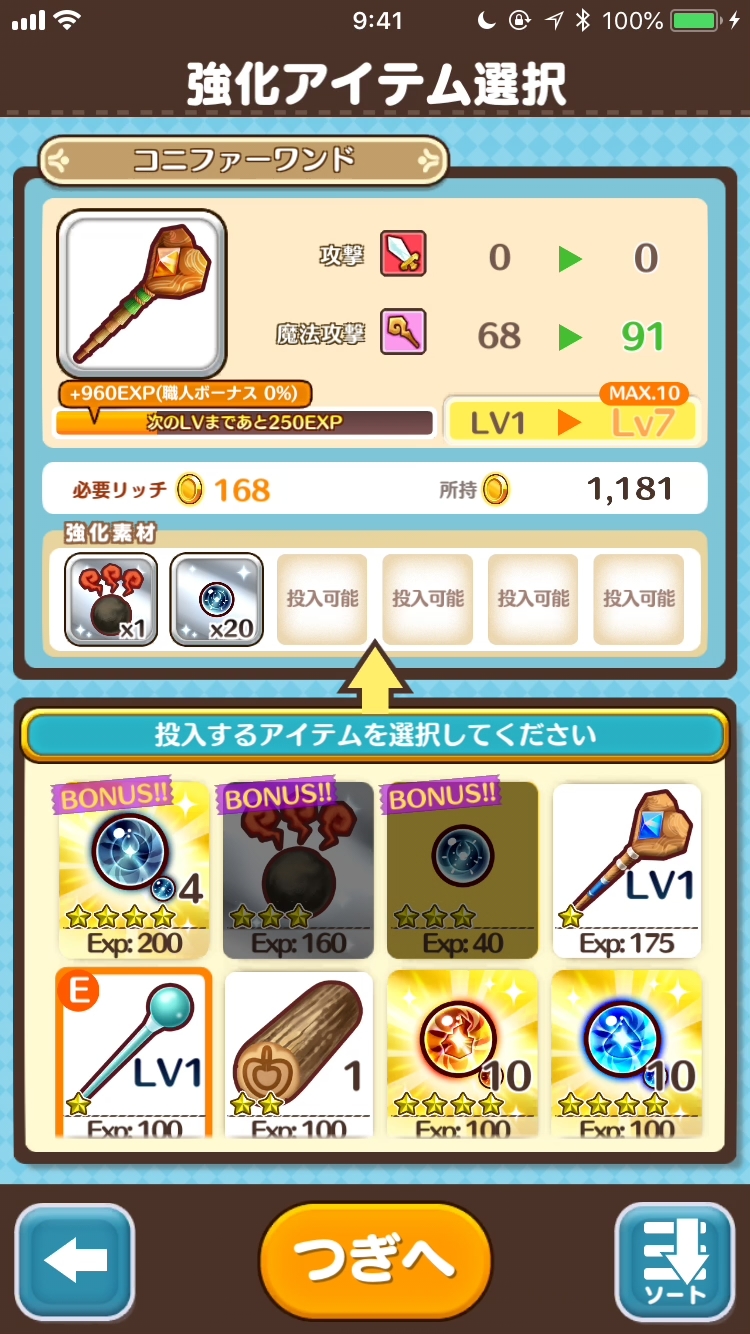
Task: Open the ソート sort options
Action: coord(675,1263)
